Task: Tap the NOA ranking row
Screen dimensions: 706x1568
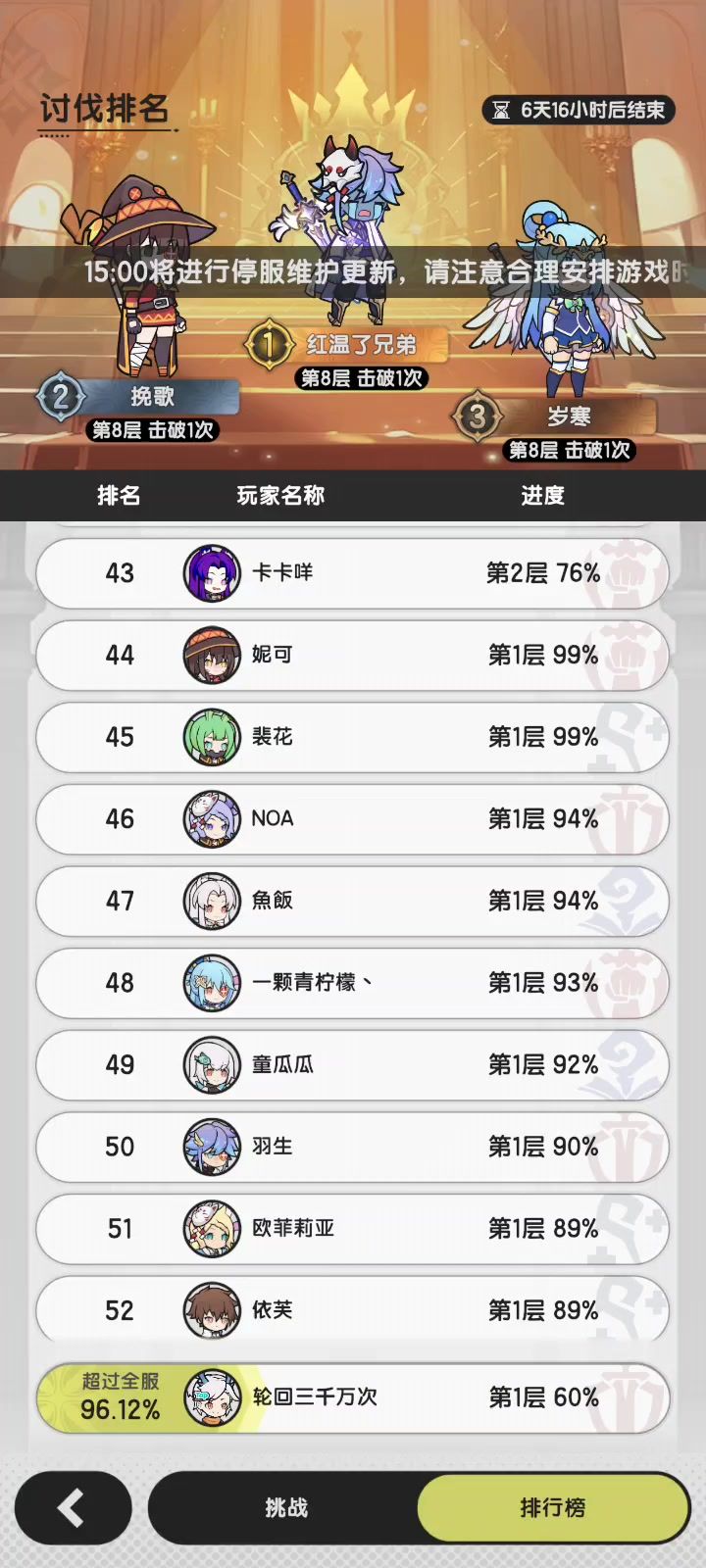Action: (353, 819)
